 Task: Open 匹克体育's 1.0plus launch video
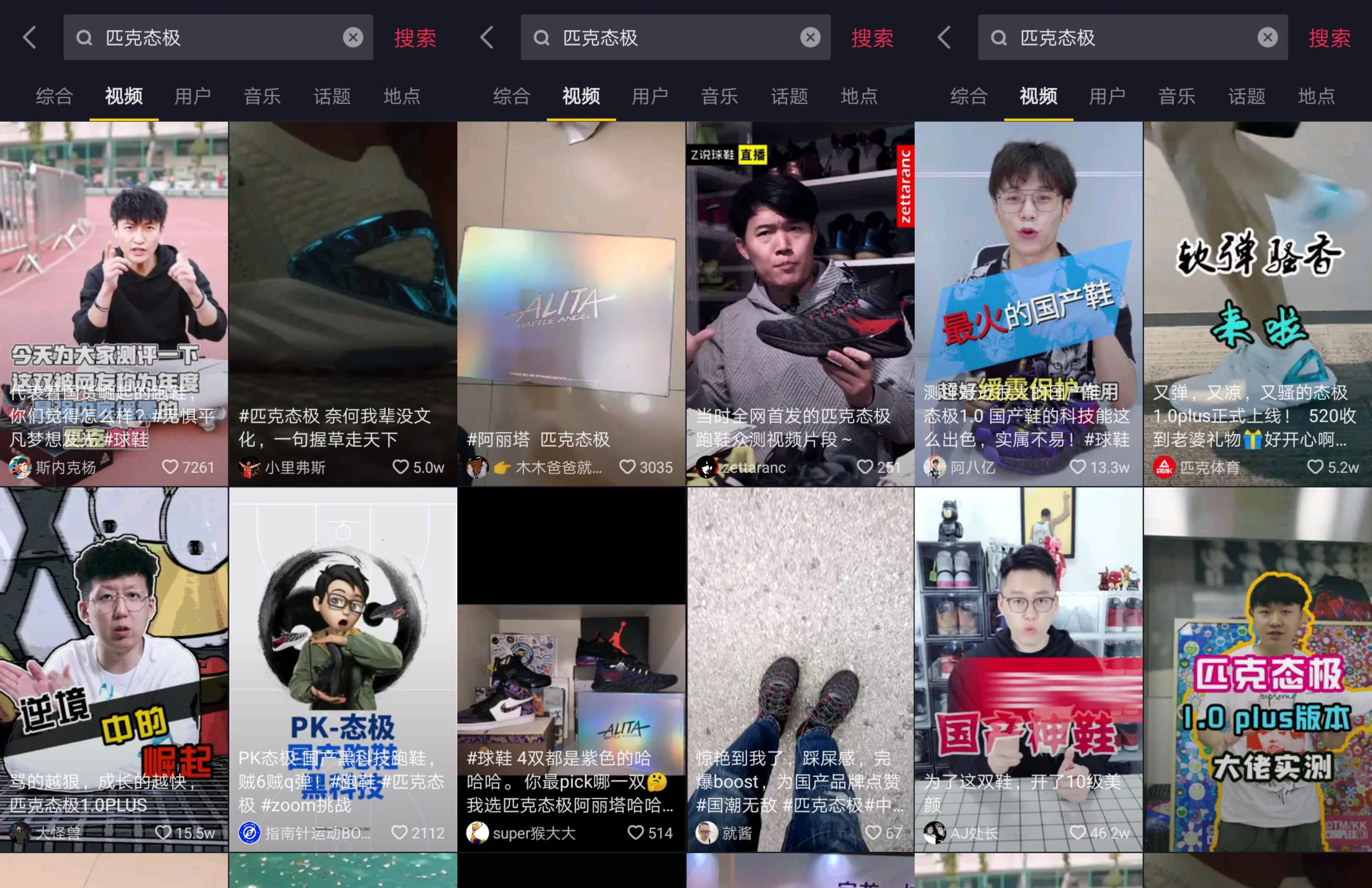pos(1258,303)
